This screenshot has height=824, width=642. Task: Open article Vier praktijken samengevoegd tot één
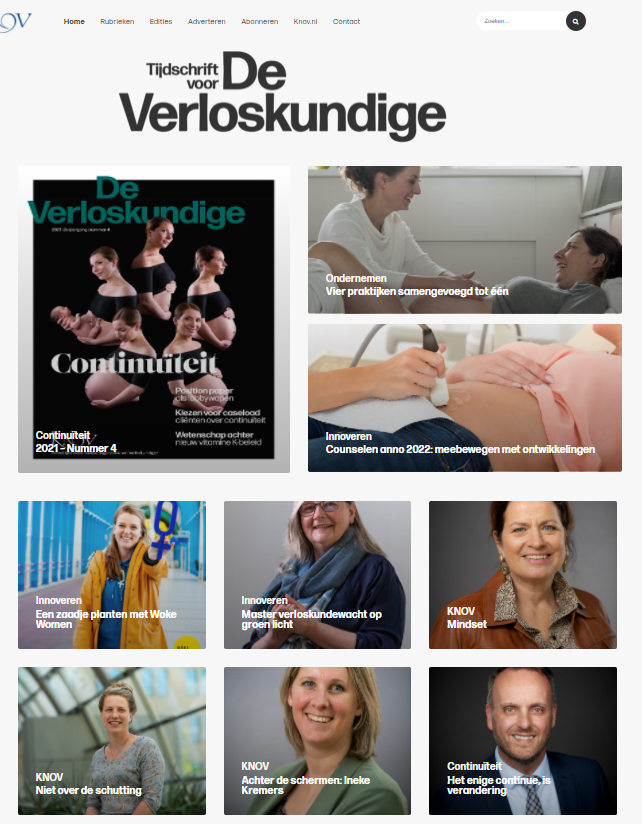(x=464, y=240)
